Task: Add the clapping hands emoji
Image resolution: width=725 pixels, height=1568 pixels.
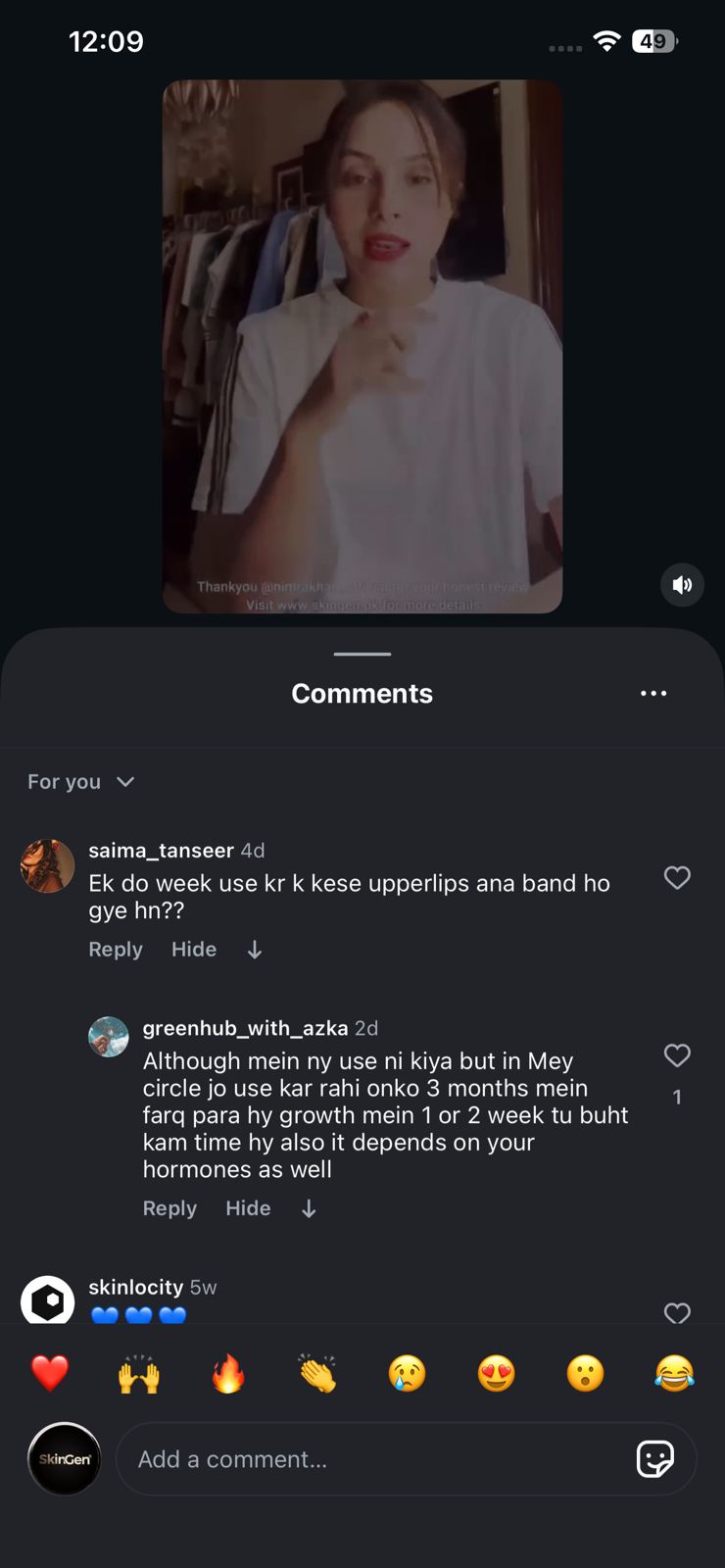Action: pyautogui.click(x=317, y=1373)
